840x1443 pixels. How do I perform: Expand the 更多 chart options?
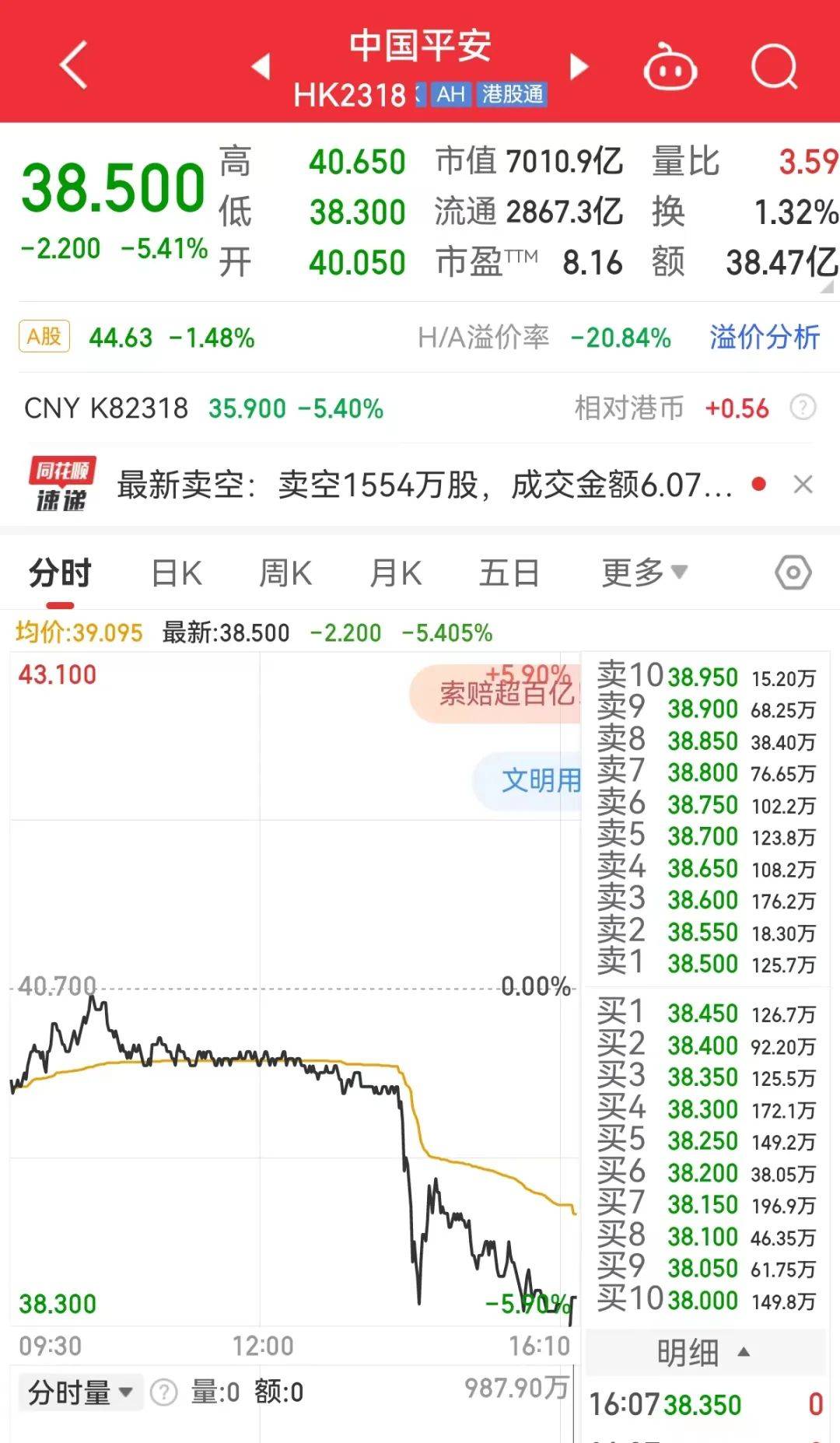[x=644, y=573]
